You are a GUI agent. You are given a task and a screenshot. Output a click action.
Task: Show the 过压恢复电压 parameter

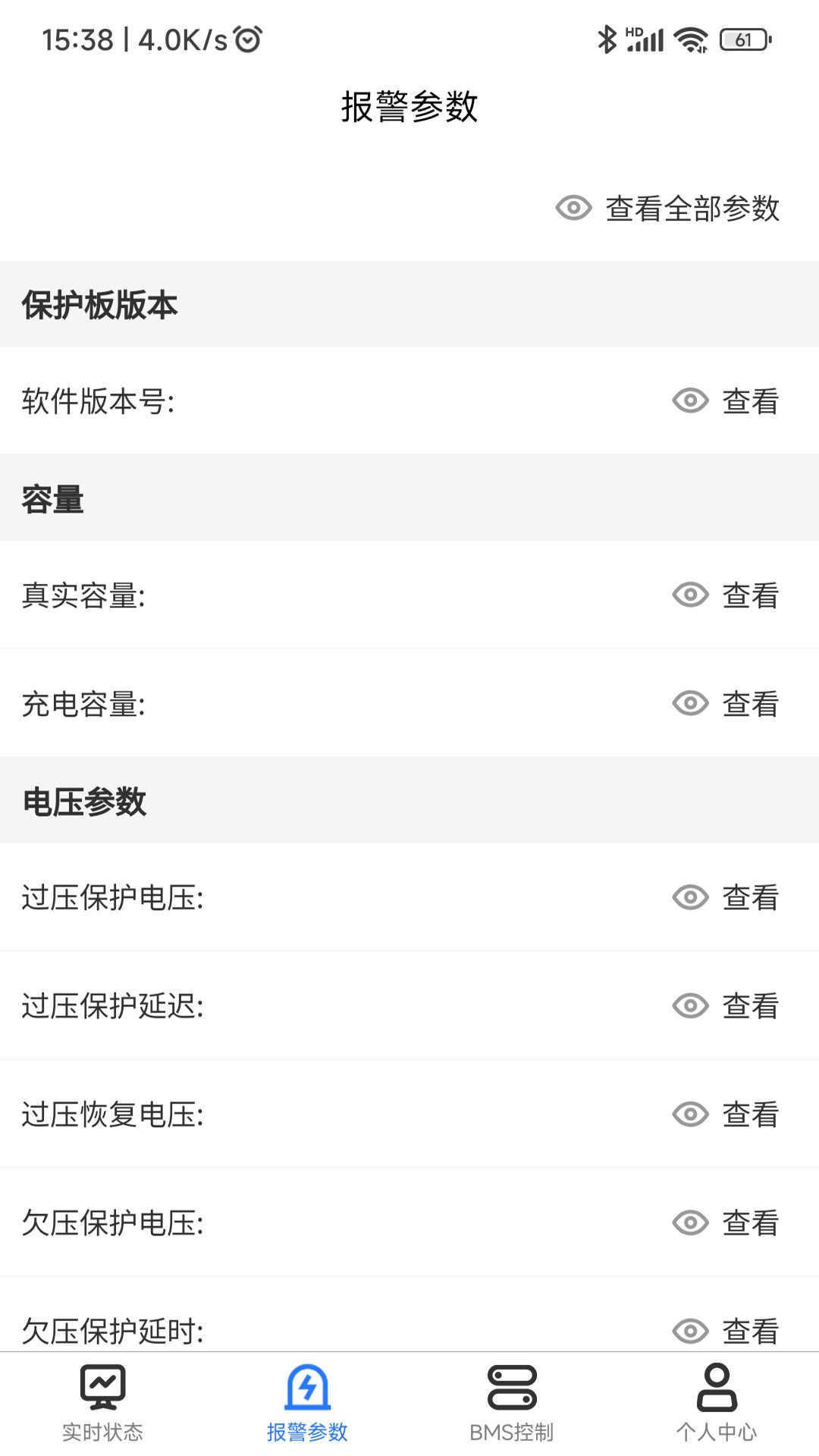[x=726, y=1115]
